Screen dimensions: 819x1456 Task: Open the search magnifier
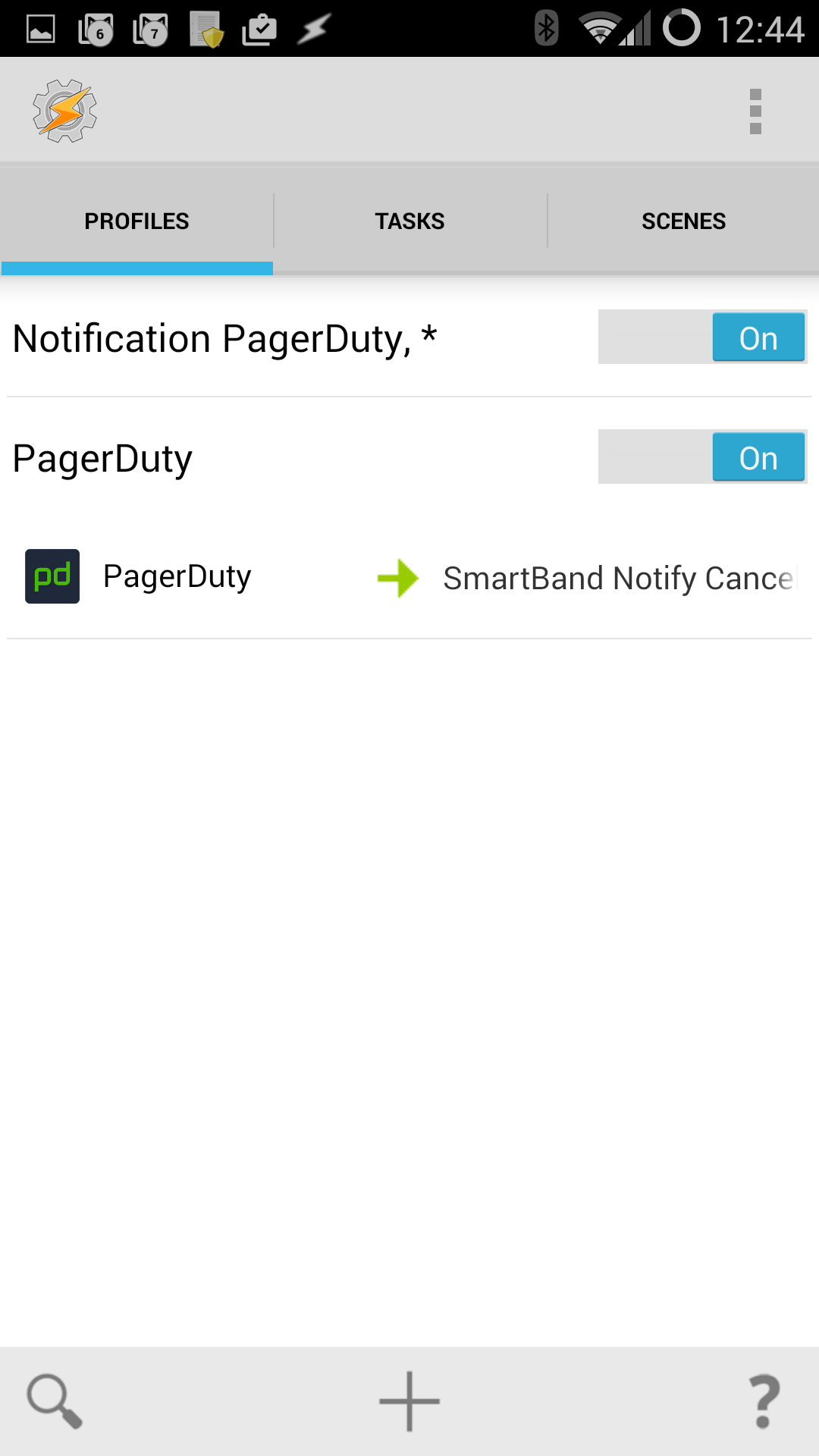[55, 1401]
